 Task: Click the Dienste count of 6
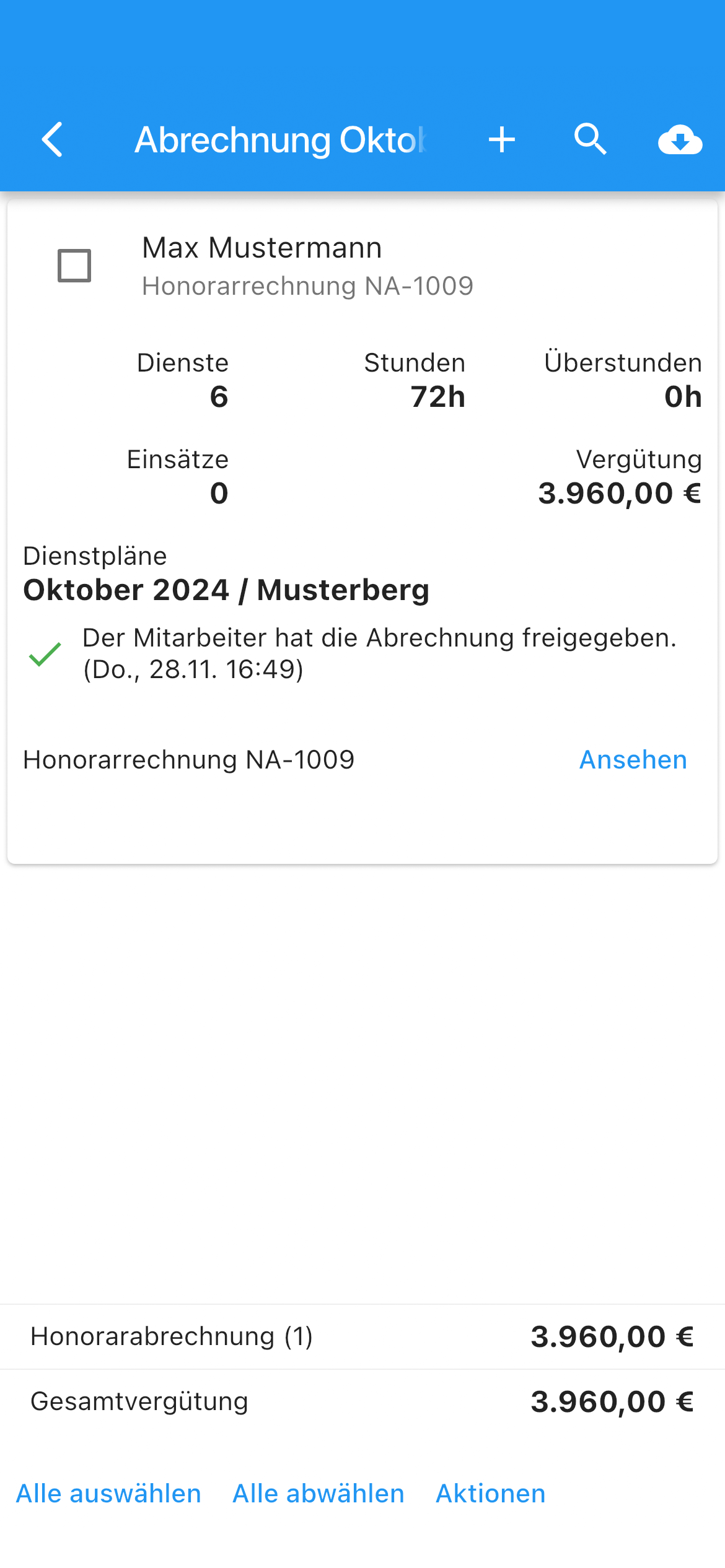coord(218,396)
